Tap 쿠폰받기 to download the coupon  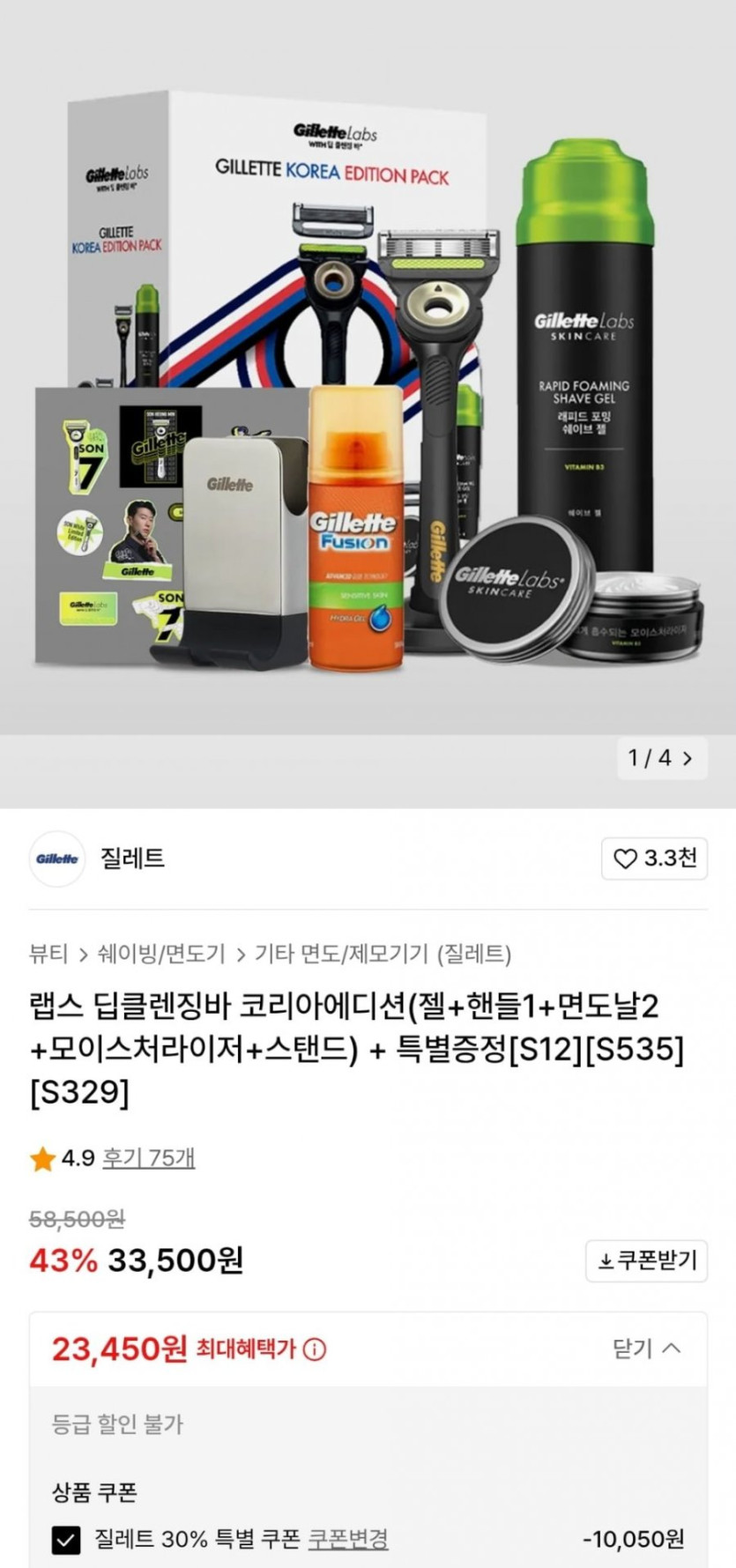tap(646, 1260)
